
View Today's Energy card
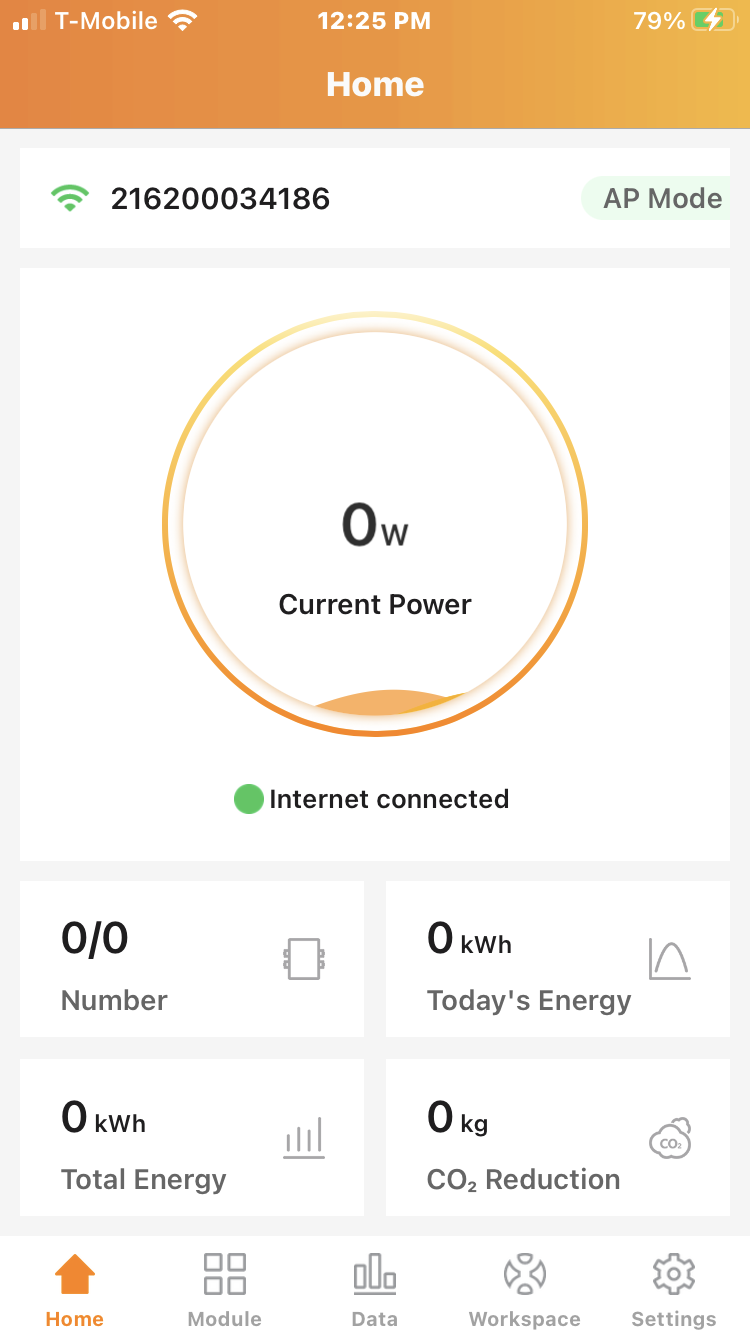coord(558,959)
